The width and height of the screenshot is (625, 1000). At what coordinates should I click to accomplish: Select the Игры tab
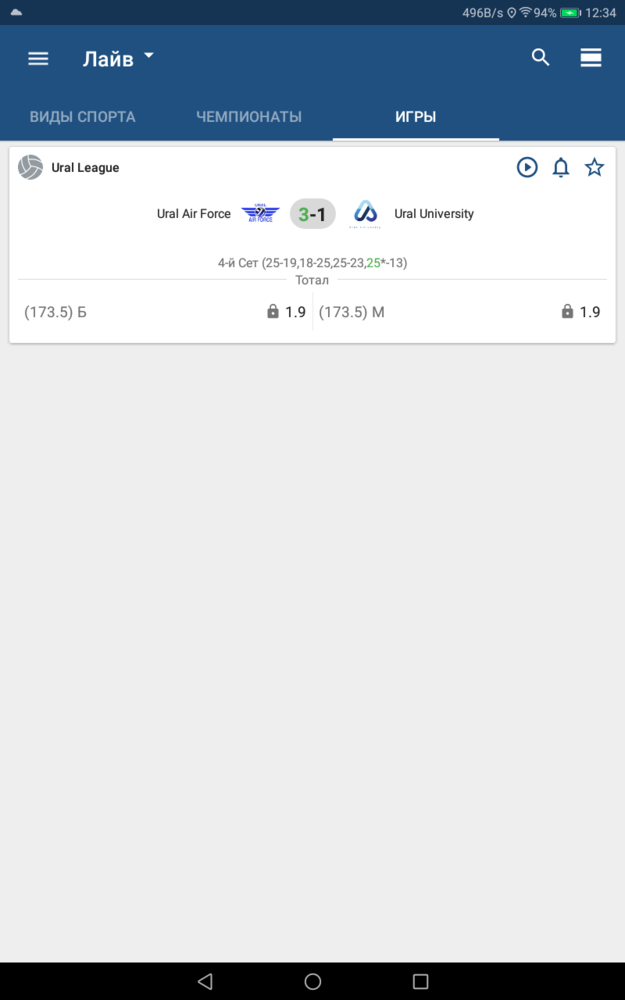416,117
